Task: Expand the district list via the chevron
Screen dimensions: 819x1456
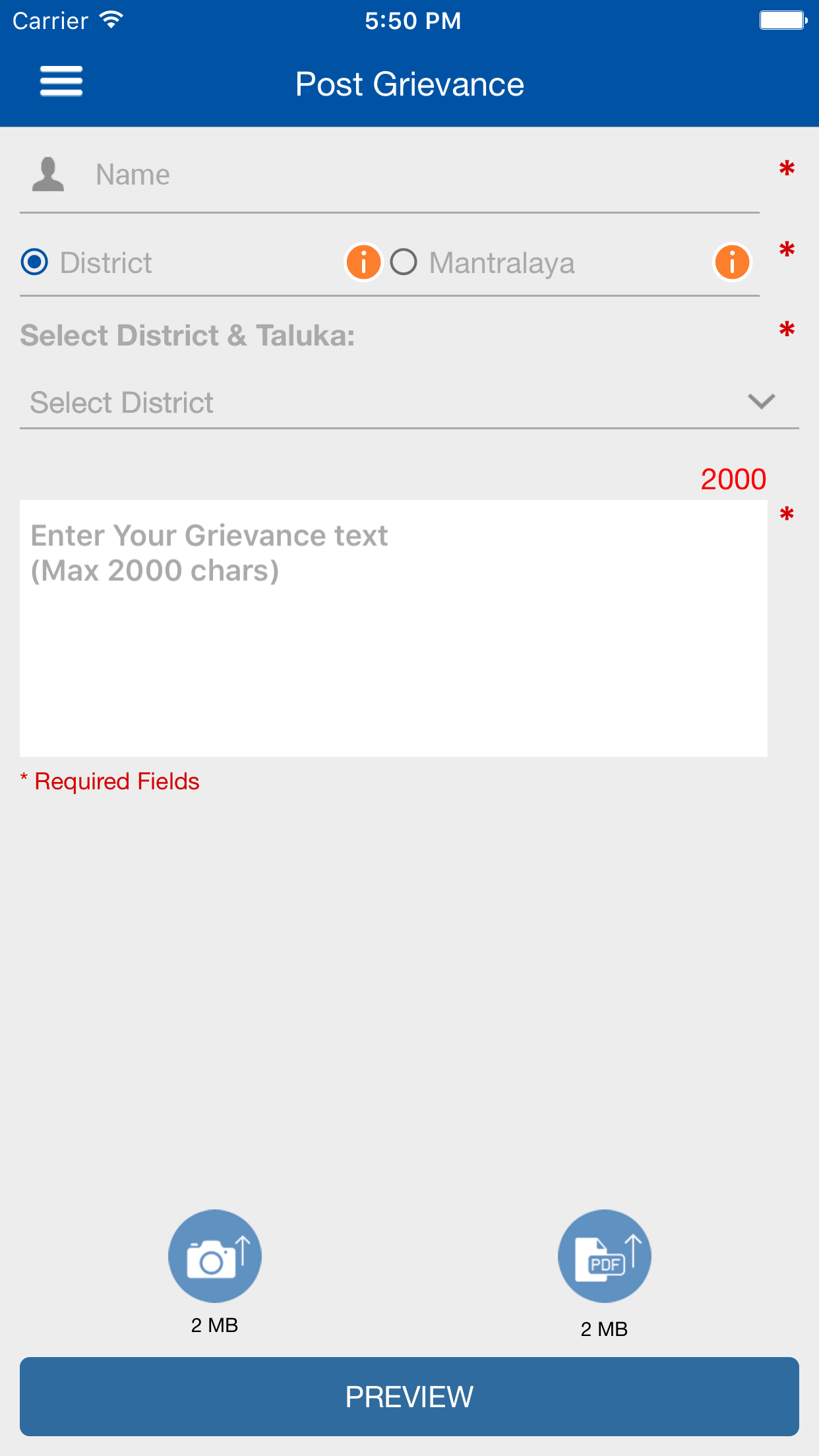Action: [x=761, y=401]
